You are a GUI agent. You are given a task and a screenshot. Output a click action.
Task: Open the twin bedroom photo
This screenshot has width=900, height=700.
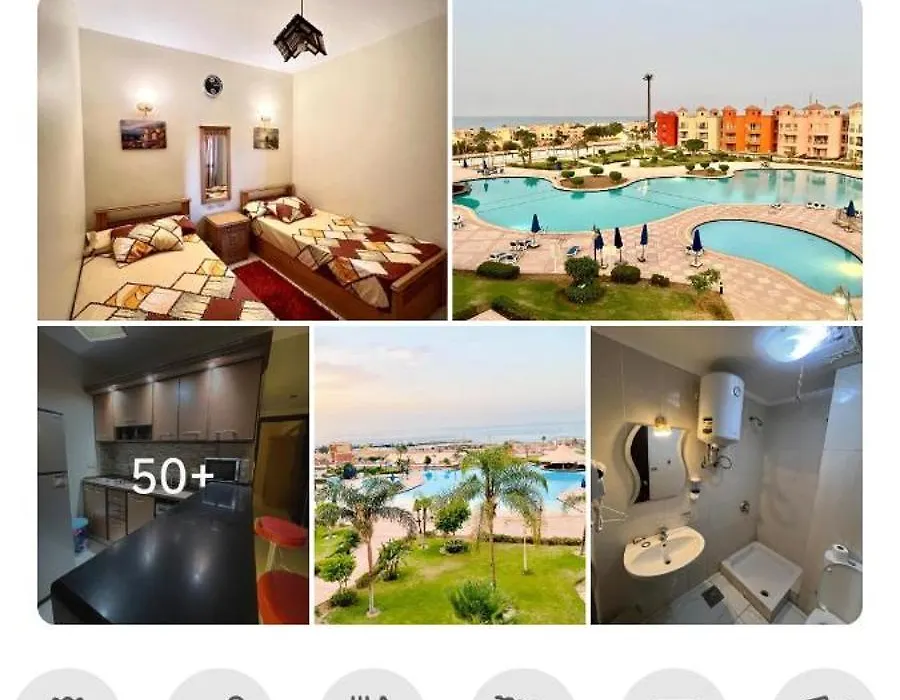[242, 160]
